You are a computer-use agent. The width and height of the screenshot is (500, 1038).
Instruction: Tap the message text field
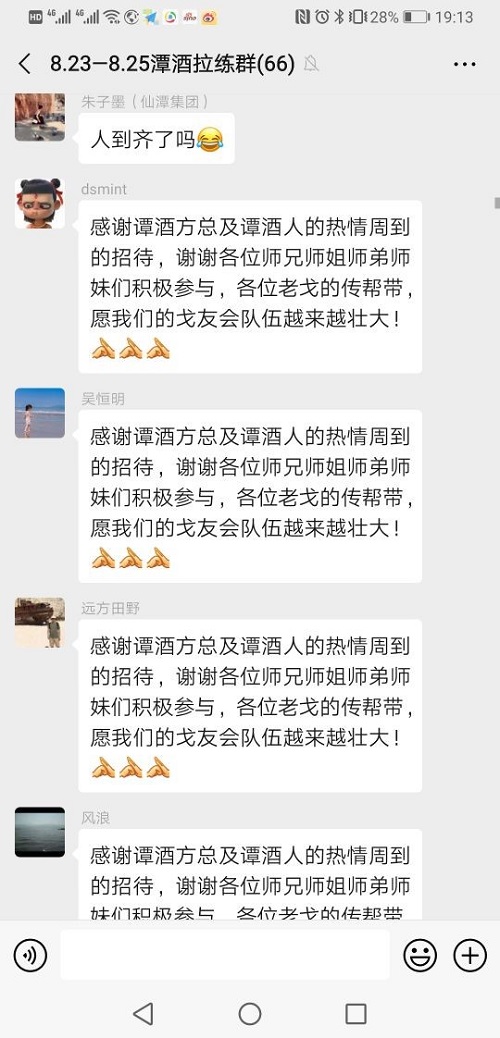coord(225,955)
